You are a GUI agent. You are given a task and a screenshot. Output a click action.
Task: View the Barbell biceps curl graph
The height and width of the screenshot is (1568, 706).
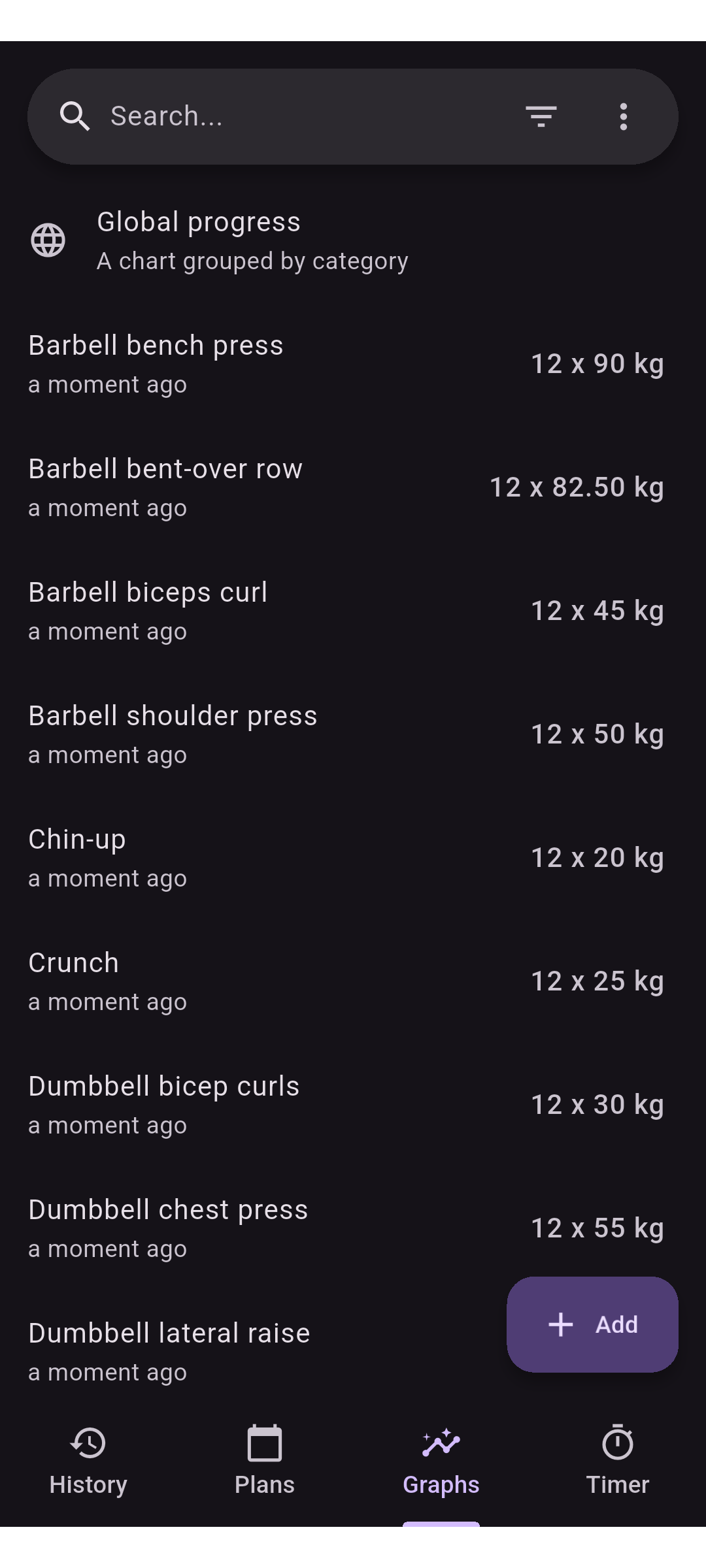(353, 611)
